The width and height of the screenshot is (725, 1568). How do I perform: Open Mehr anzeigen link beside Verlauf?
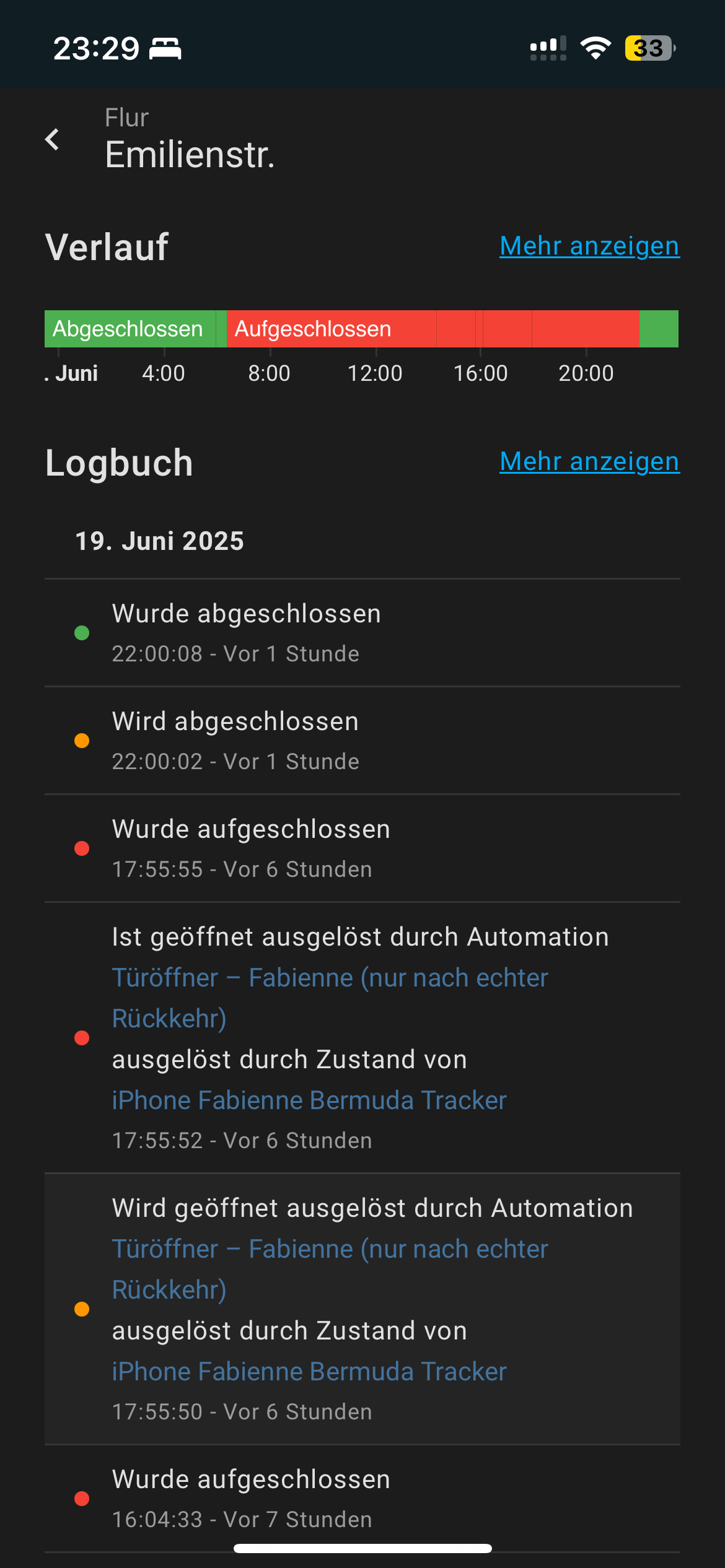589,246
